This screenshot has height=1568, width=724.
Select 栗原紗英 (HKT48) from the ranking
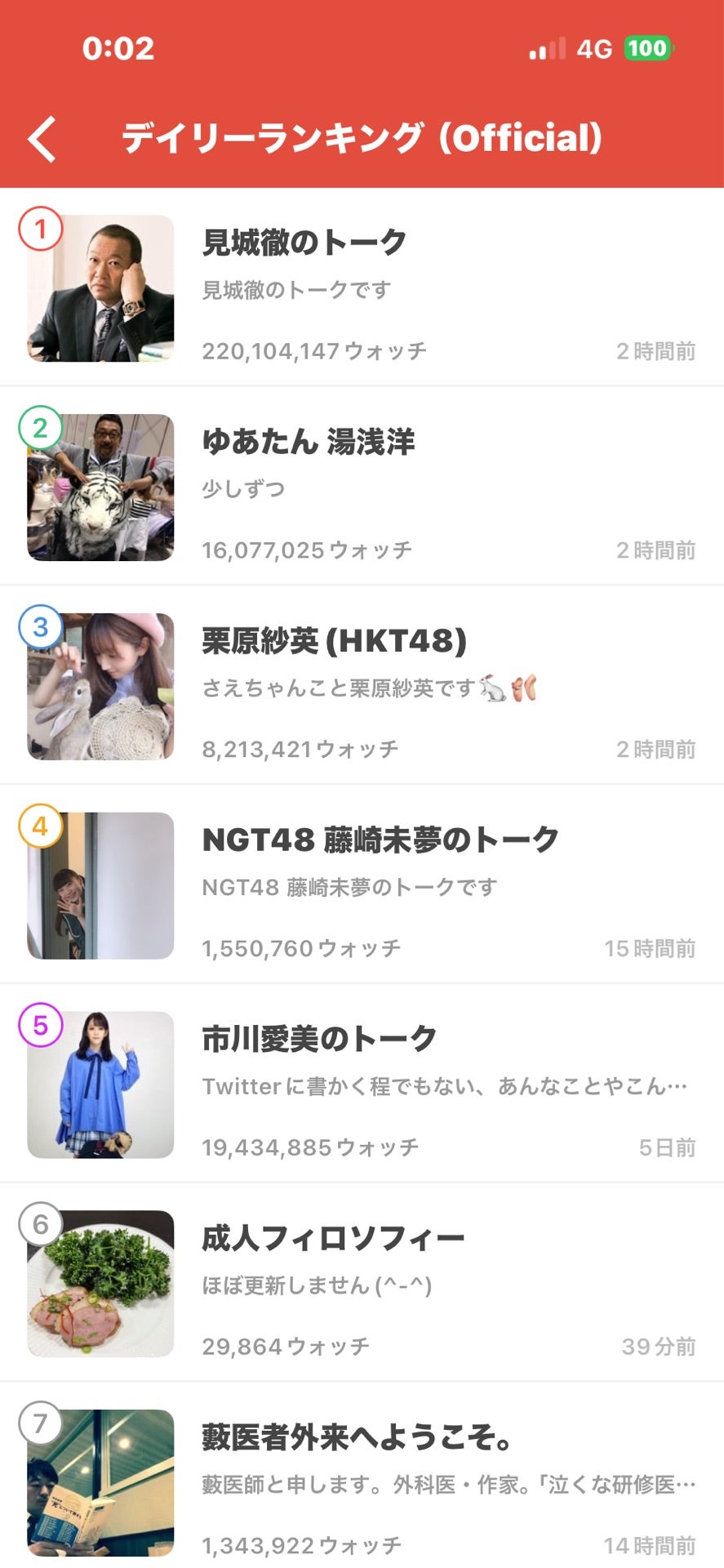coord(362,686)
